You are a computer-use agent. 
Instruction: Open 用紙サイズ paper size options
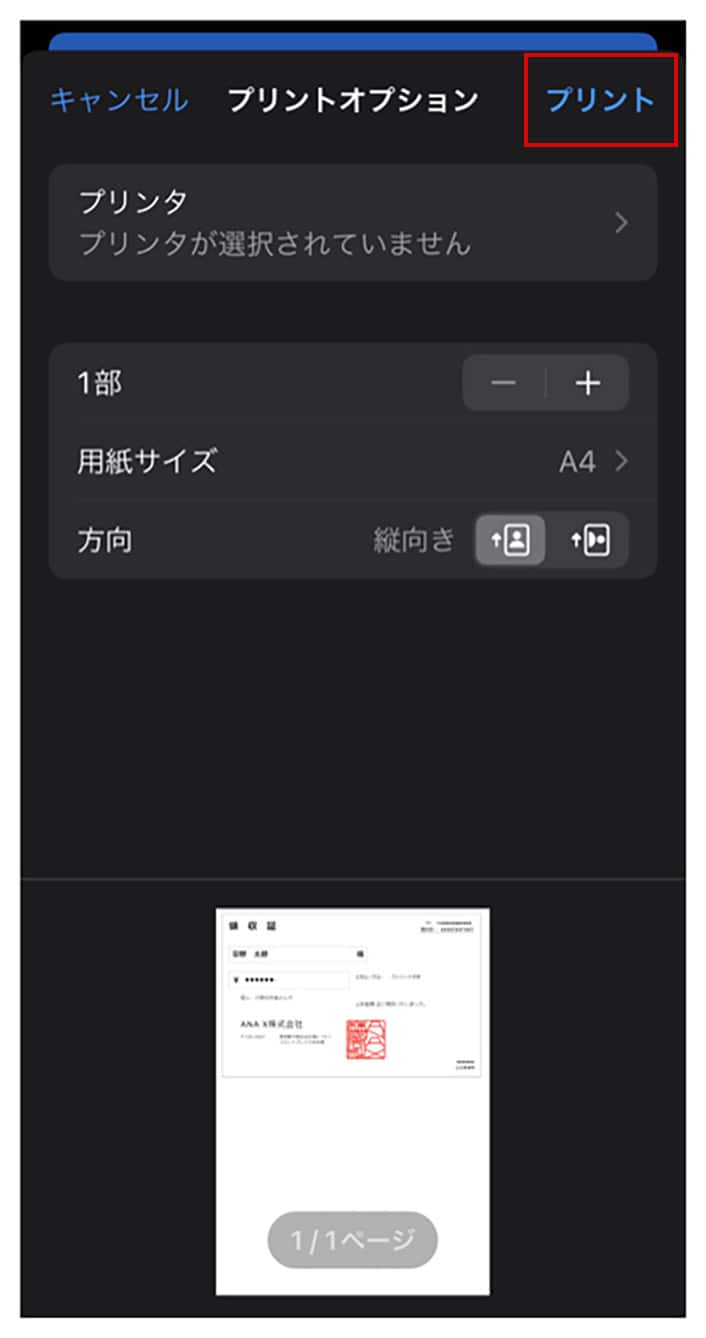(353, 461)
